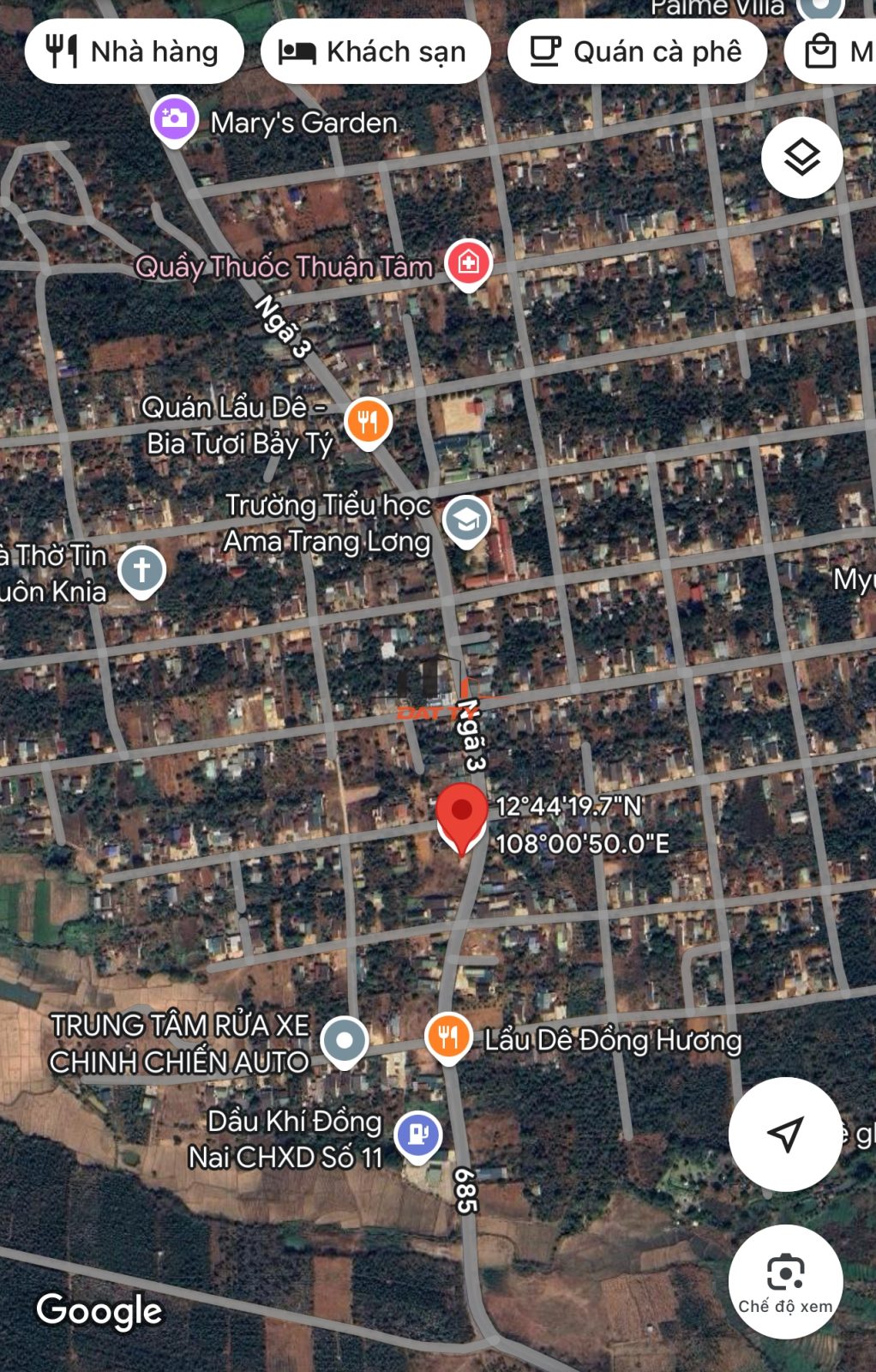Image resolution: width=876 pixels, height=1372 pixels.
Task: Open Chế độ xem live view
Action: (785, 1281)
